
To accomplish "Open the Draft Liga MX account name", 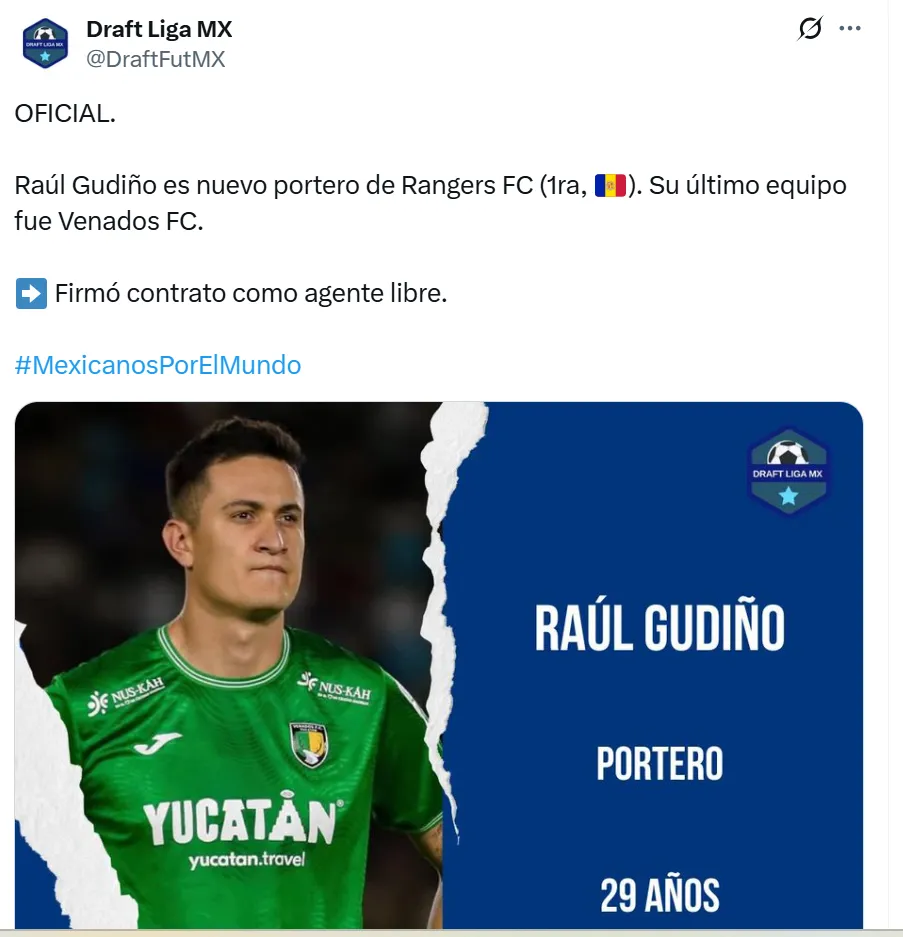I will (159, 30).
